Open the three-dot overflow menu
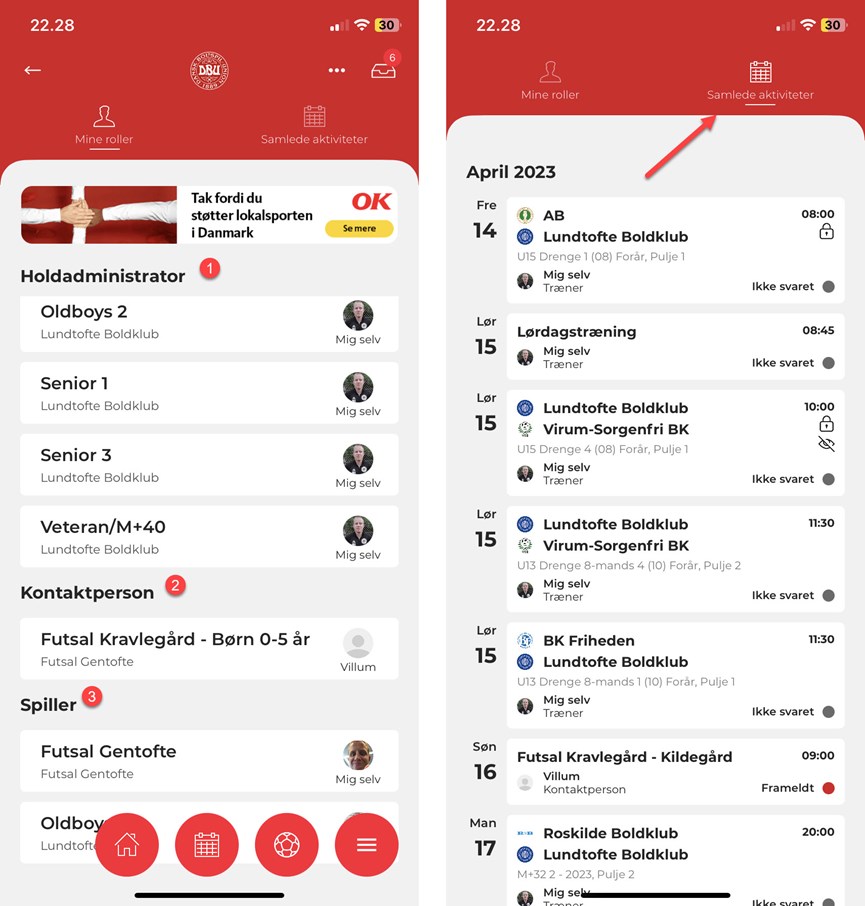This screenshot has width=865, height=906. [337, 70]
